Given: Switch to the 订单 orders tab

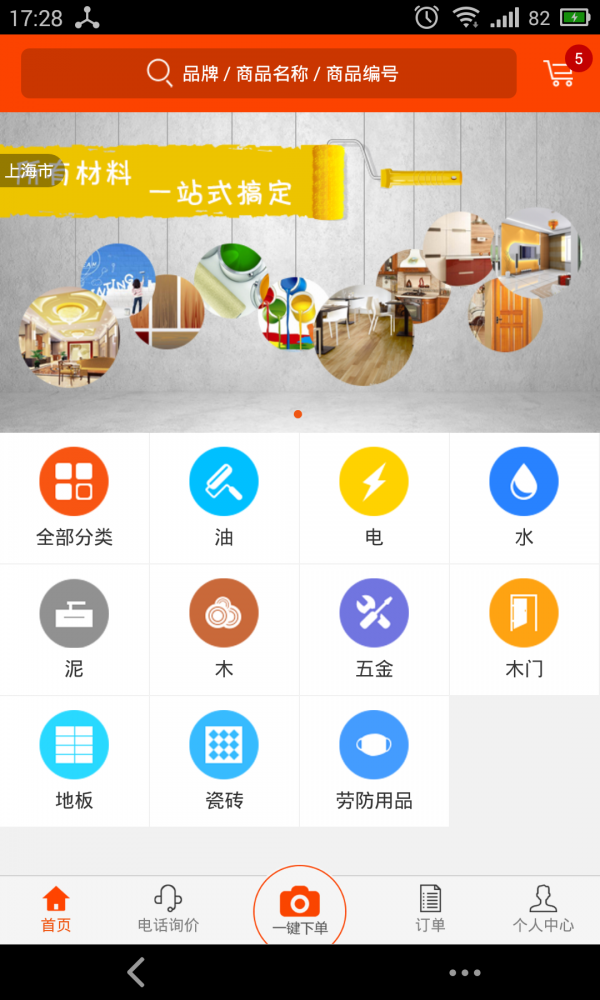Looking at the screenshot, I should (x=430, y=909).
